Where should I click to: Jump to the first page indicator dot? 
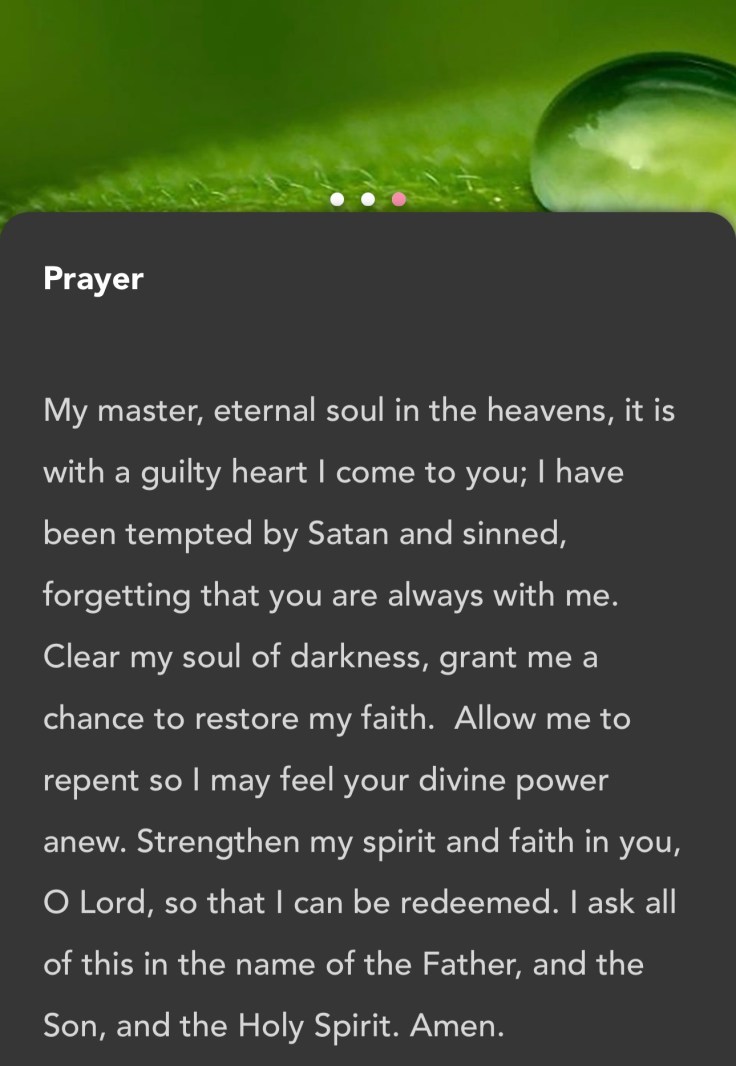(x=337, y=199)
